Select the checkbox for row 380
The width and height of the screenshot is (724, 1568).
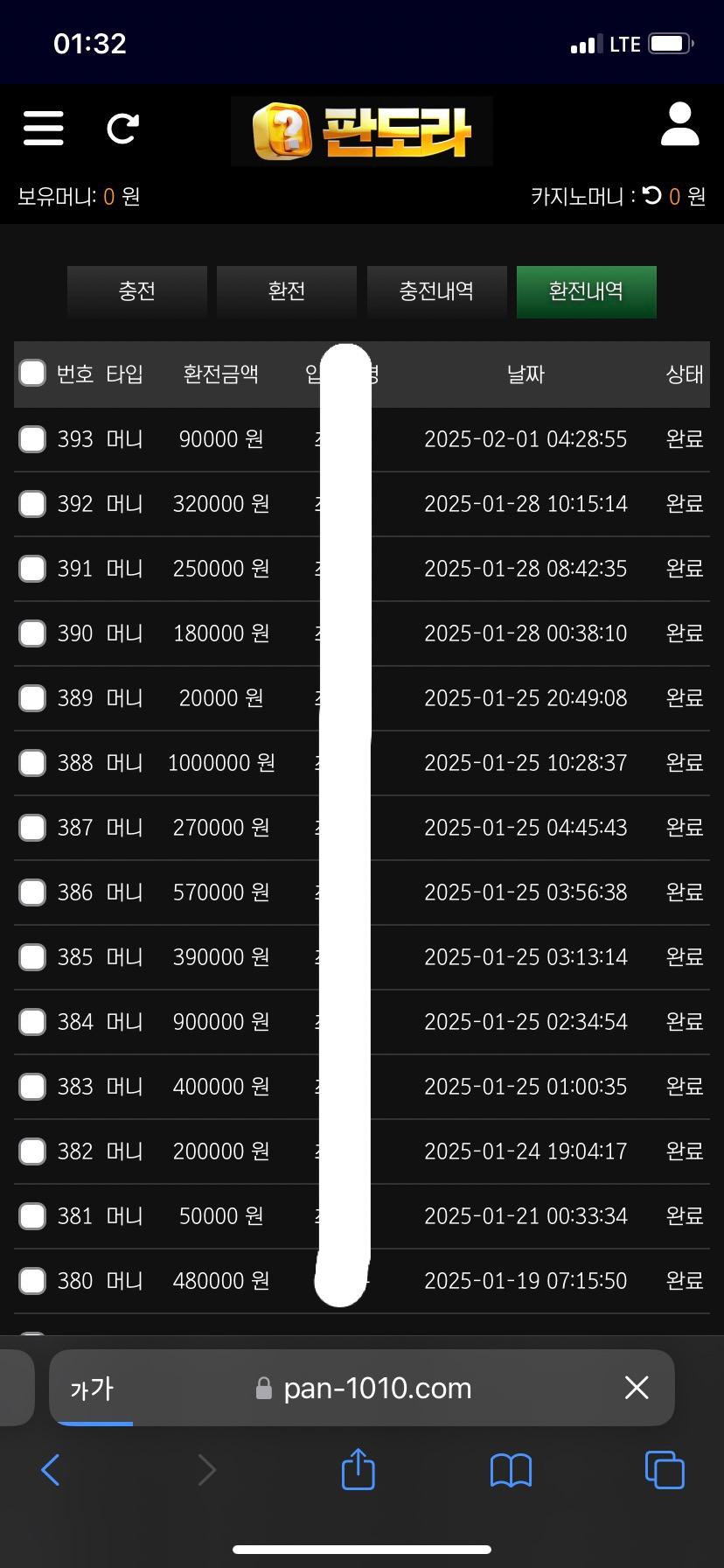[x=32, y=1280]
